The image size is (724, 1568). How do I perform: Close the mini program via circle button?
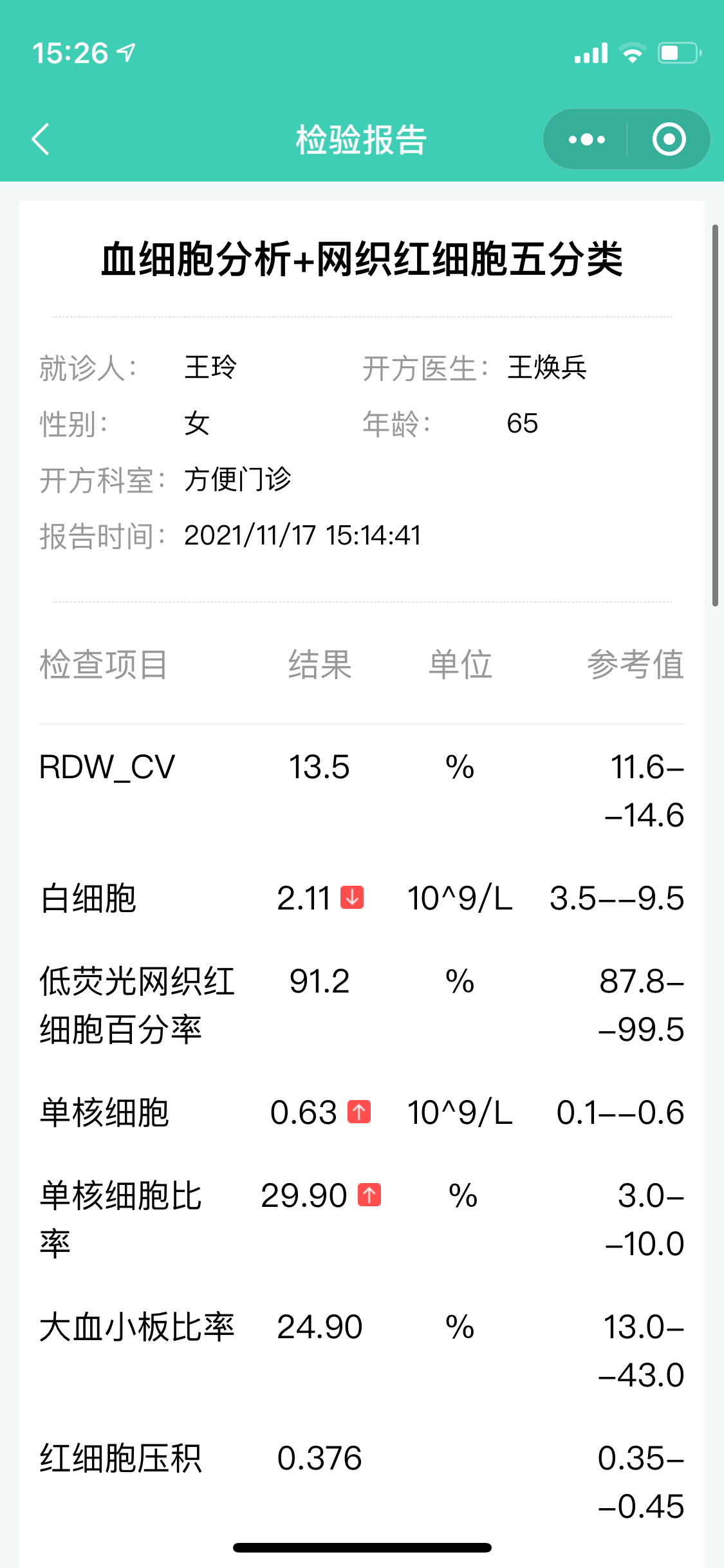[x=669, y=139]
